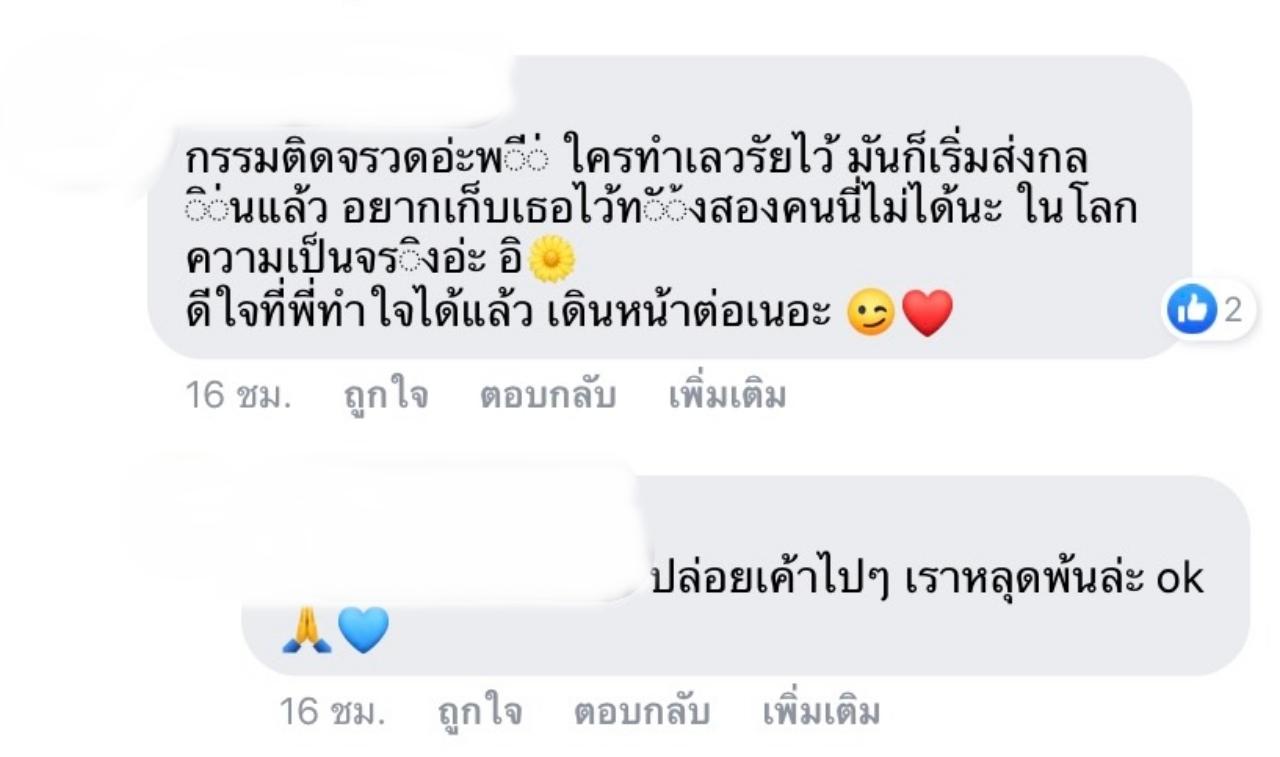Open เพิ่มเติม under the ปล่อยเค้าไปๆ comment
The height and width of the screenshot is (757, 1280).
pyautogui.click(x=821, y=713)
